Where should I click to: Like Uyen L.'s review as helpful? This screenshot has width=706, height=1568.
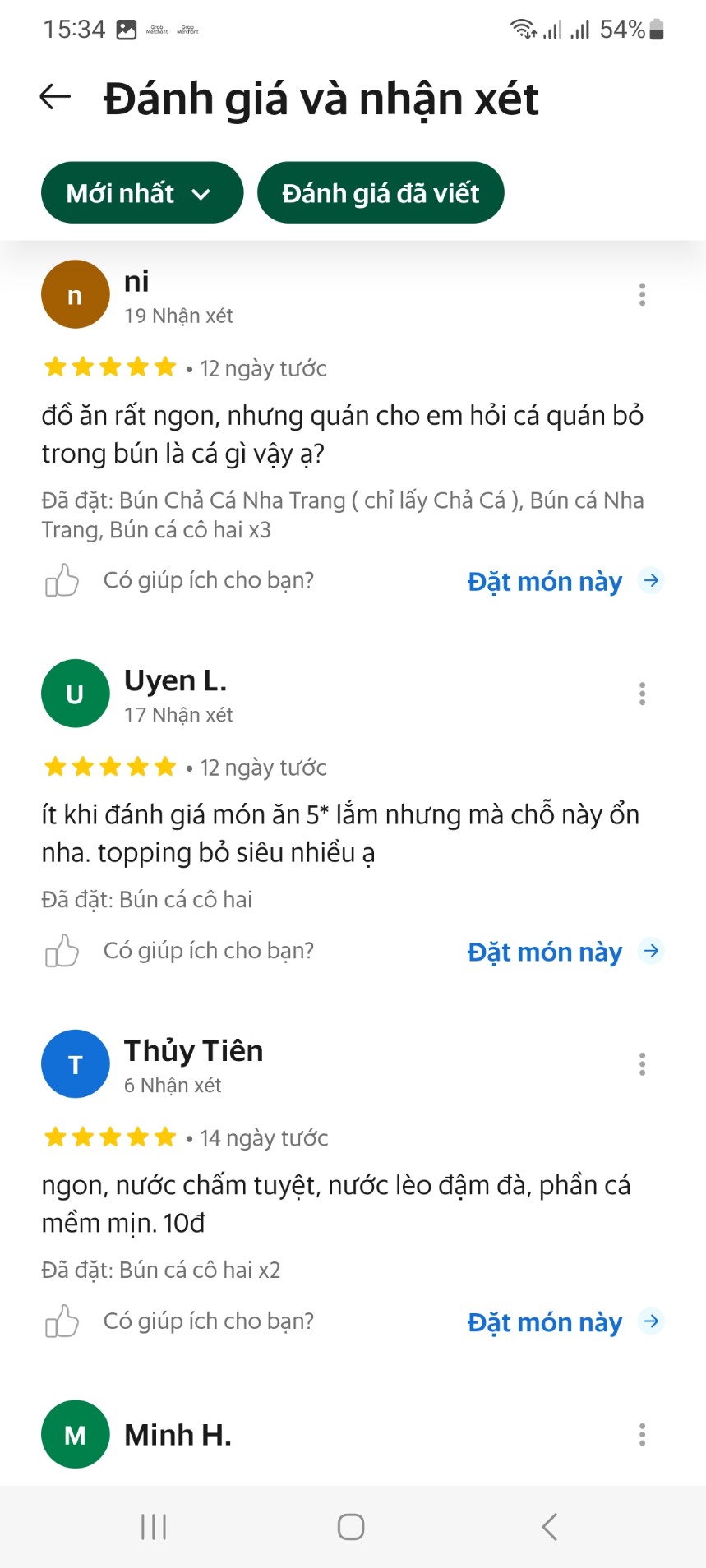(62, 951)
